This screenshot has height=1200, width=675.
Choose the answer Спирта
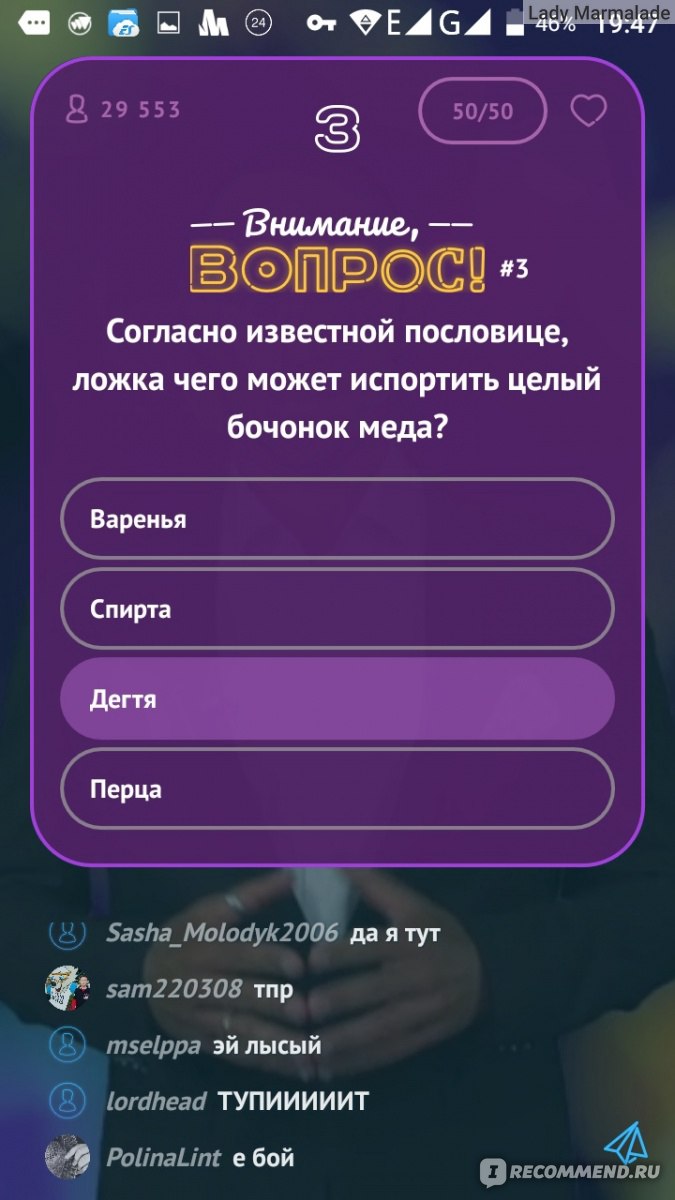click(337, 609)
